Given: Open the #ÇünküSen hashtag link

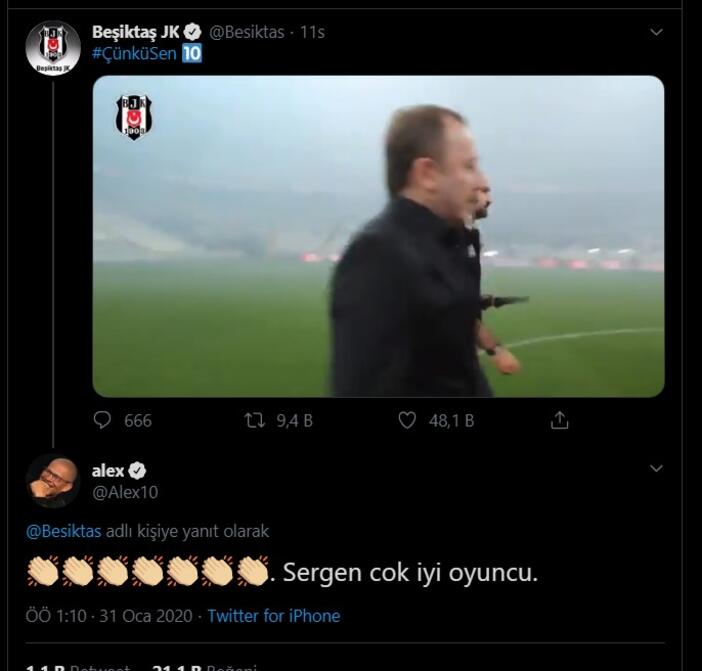Looking at the screenshot, I should (x=136, y=53).
